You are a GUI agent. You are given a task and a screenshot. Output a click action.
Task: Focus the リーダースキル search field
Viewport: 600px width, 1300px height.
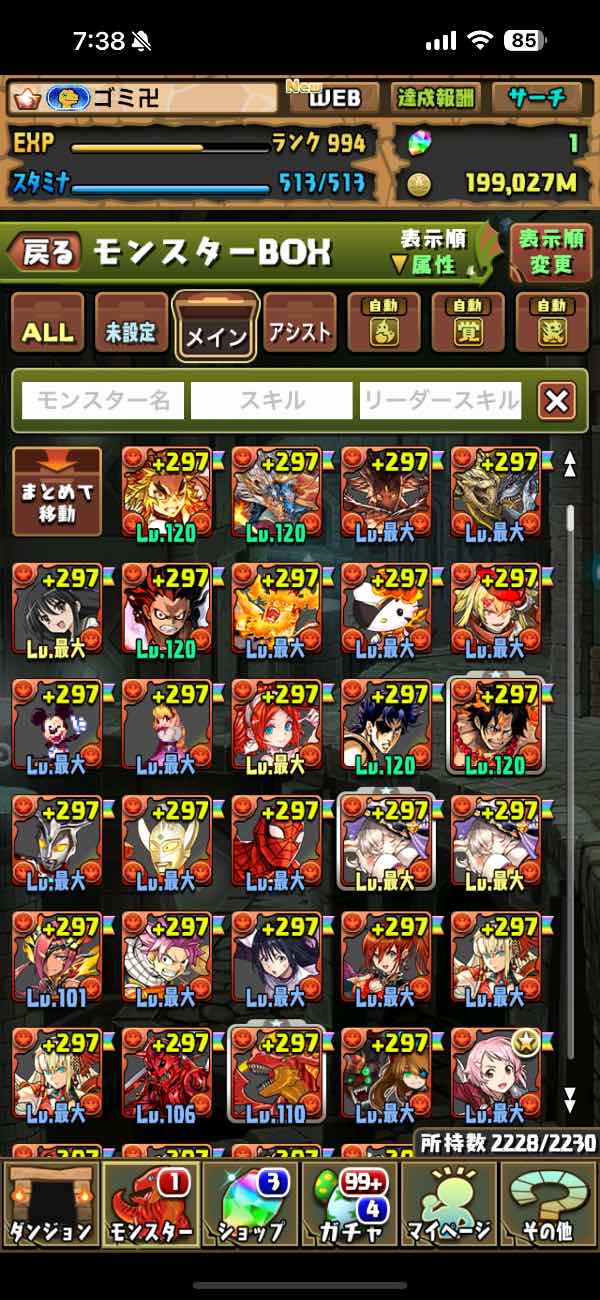(x=441, y=401)
